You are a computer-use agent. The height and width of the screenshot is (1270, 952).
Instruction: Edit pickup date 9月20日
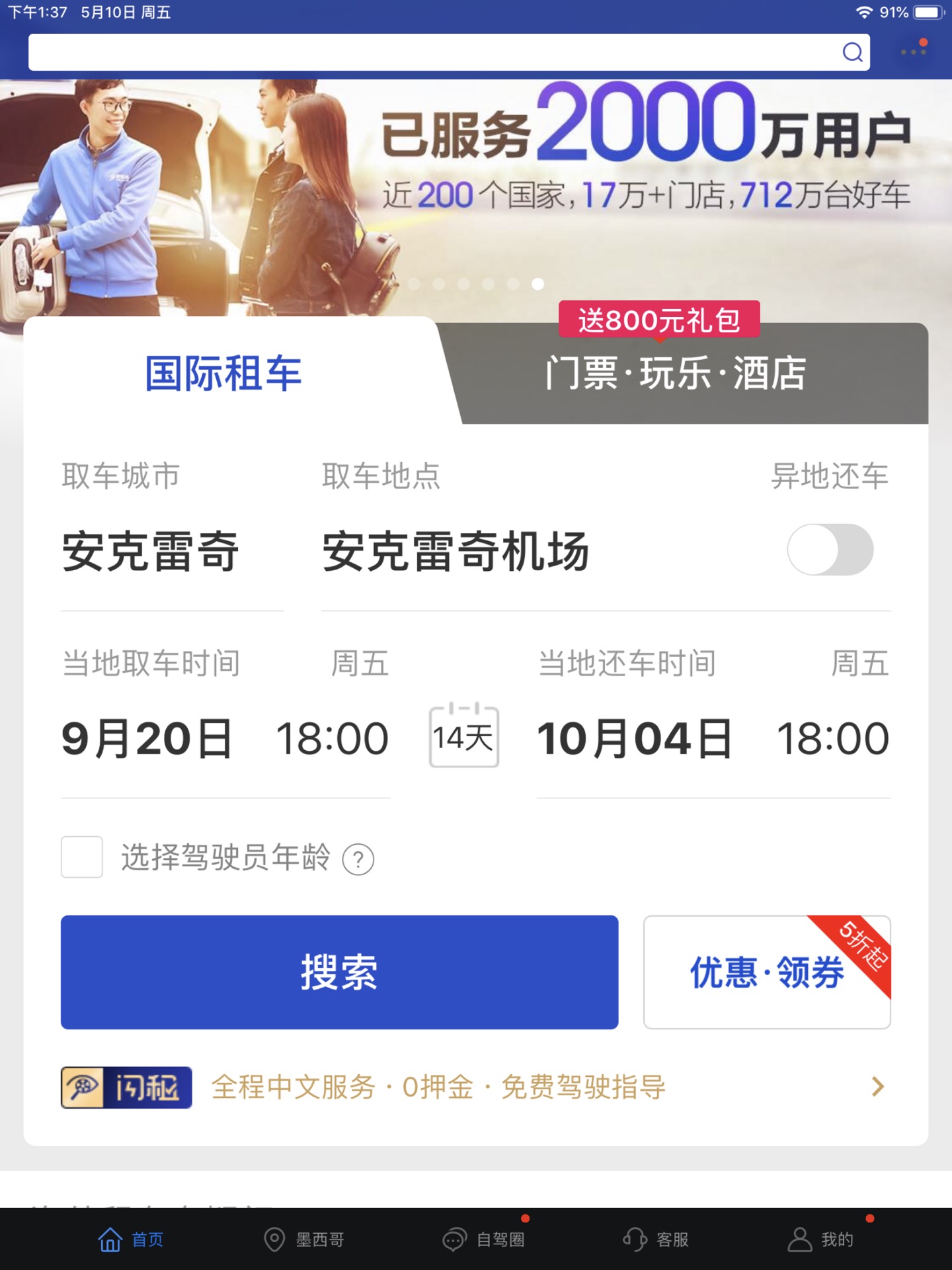pyautogui.click(x=148, y=739)
